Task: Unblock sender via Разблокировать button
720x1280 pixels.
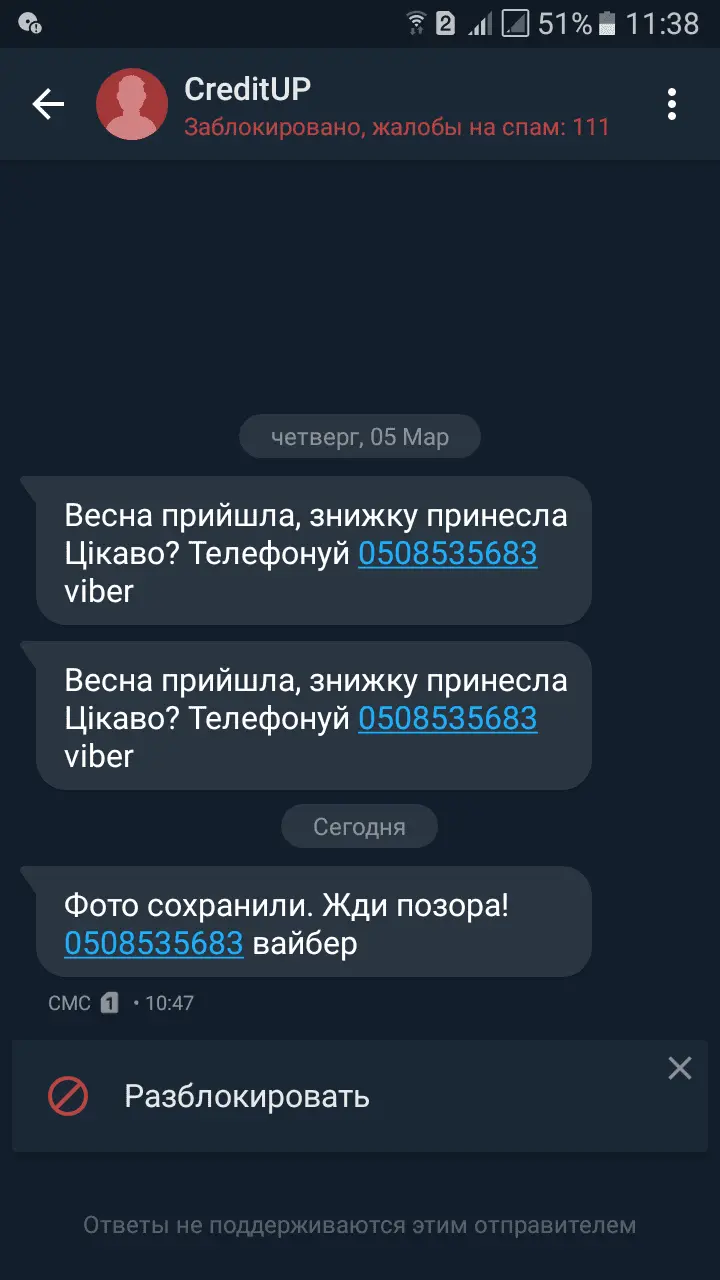Action: [x=246, y=1097]
